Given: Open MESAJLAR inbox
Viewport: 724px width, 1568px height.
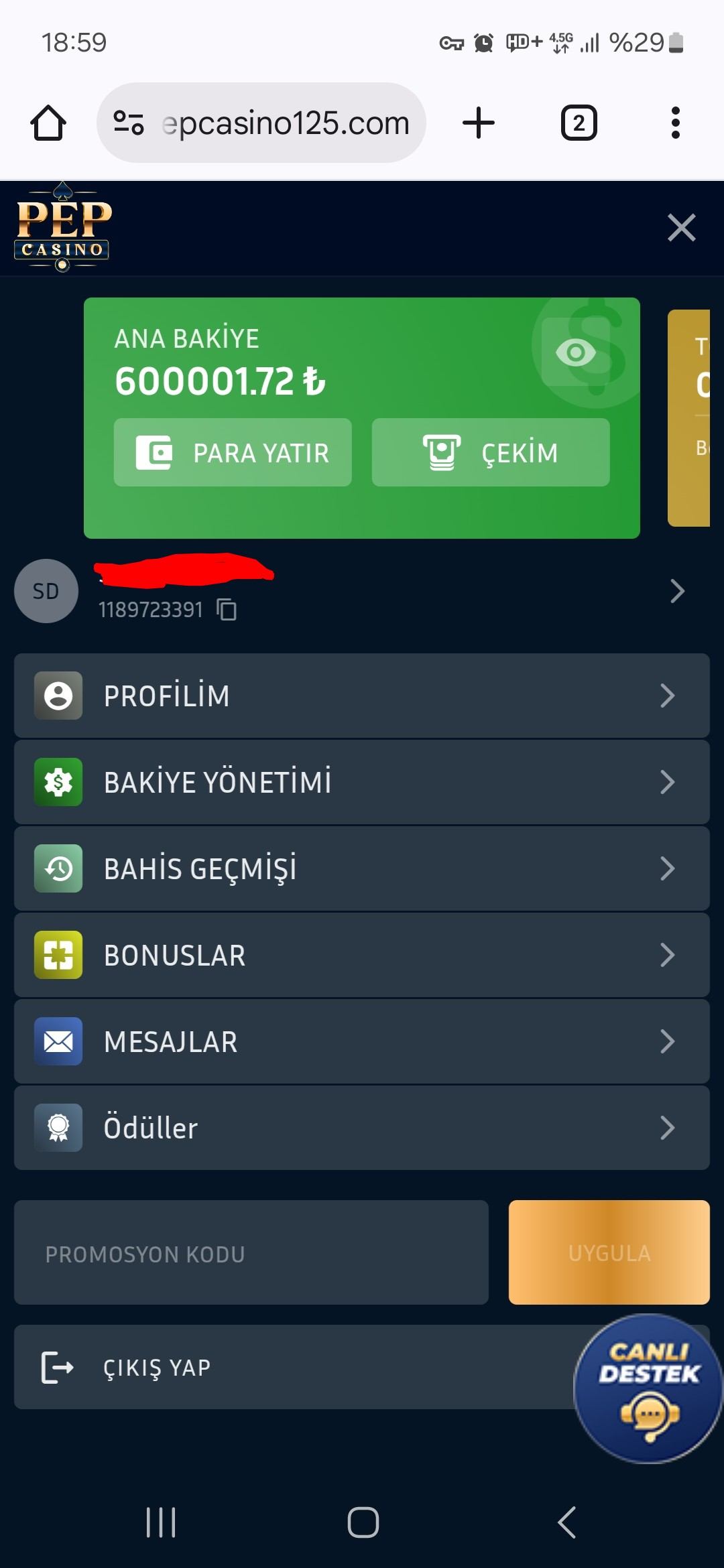Looking at the screenshot, I should (x=361, y=1041).
